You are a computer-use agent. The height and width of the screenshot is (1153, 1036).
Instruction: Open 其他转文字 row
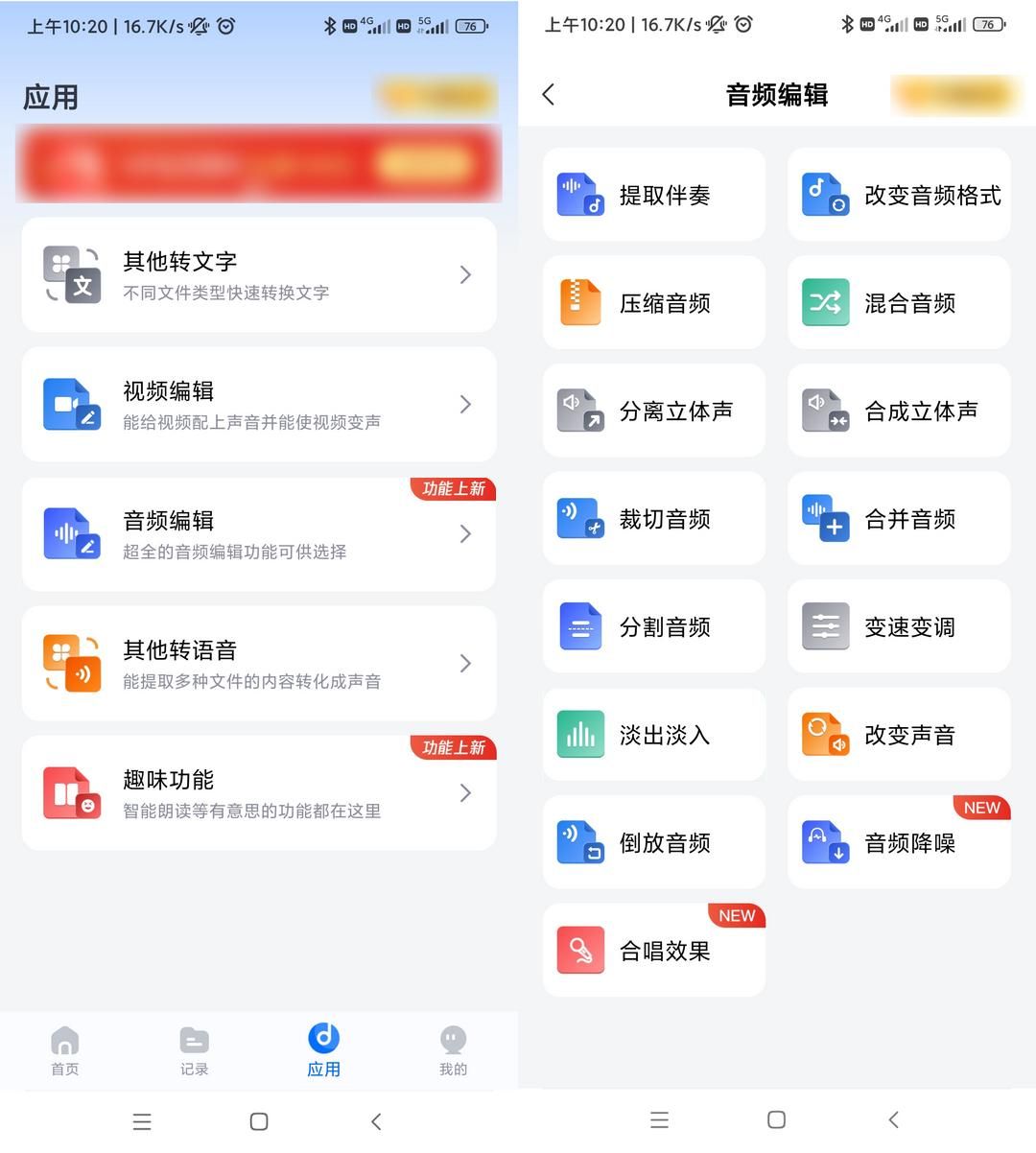coord(259,275)
